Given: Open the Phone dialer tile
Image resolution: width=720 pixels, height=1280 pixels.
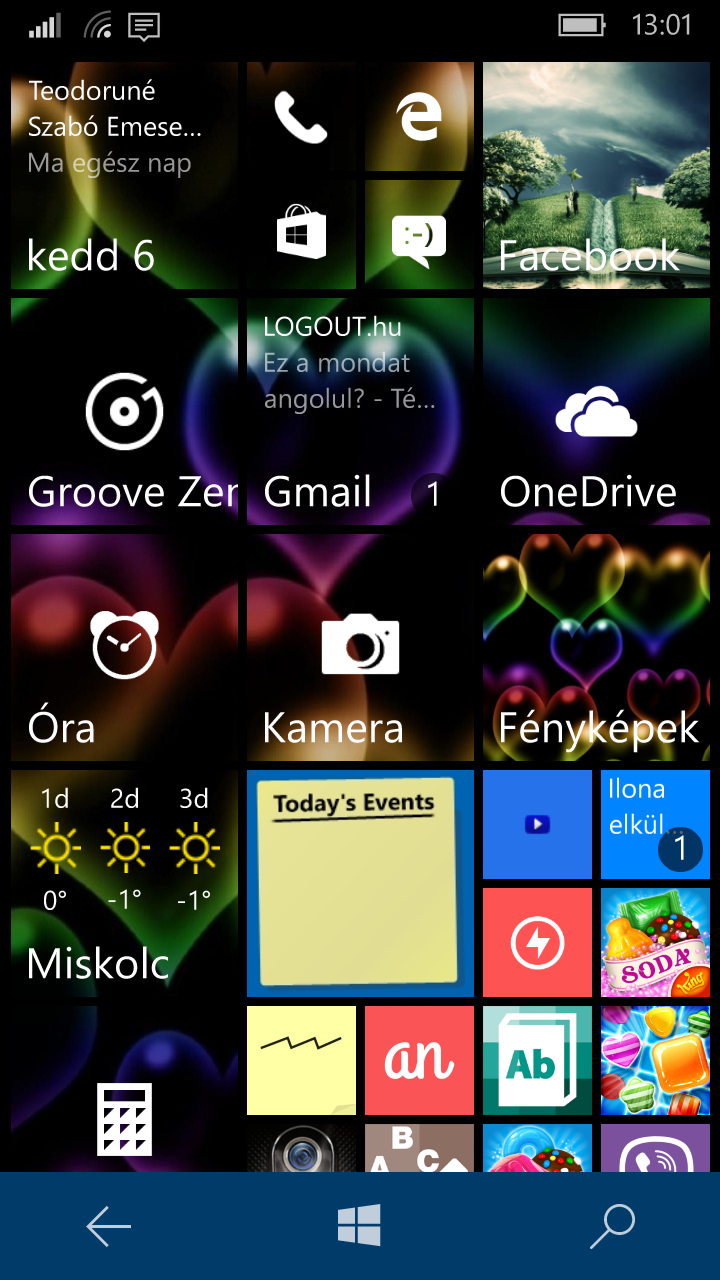Looking at the screenshot, I should (301, 117).
